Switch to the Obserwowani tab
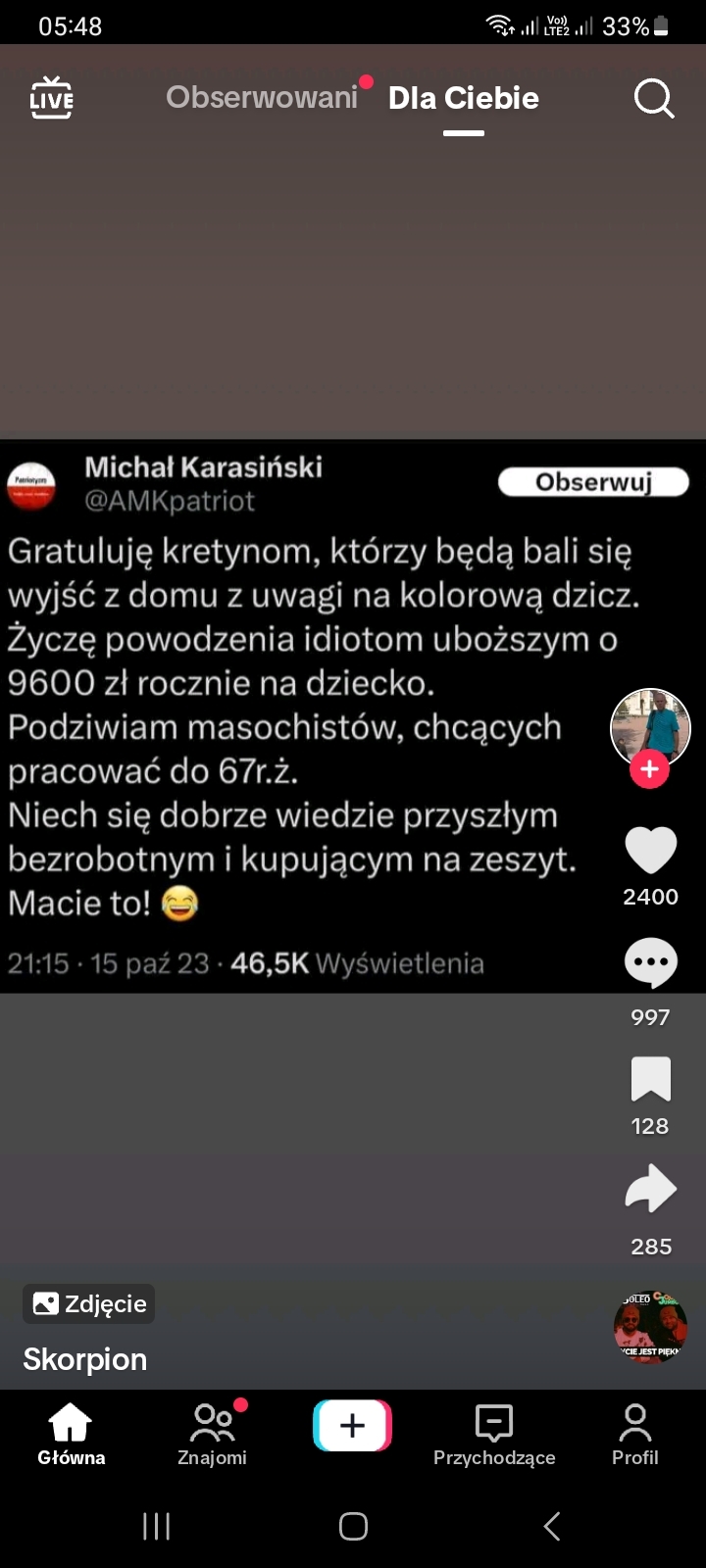The image size is (706, 1568). pyautogui.click(x=262, y=97)
